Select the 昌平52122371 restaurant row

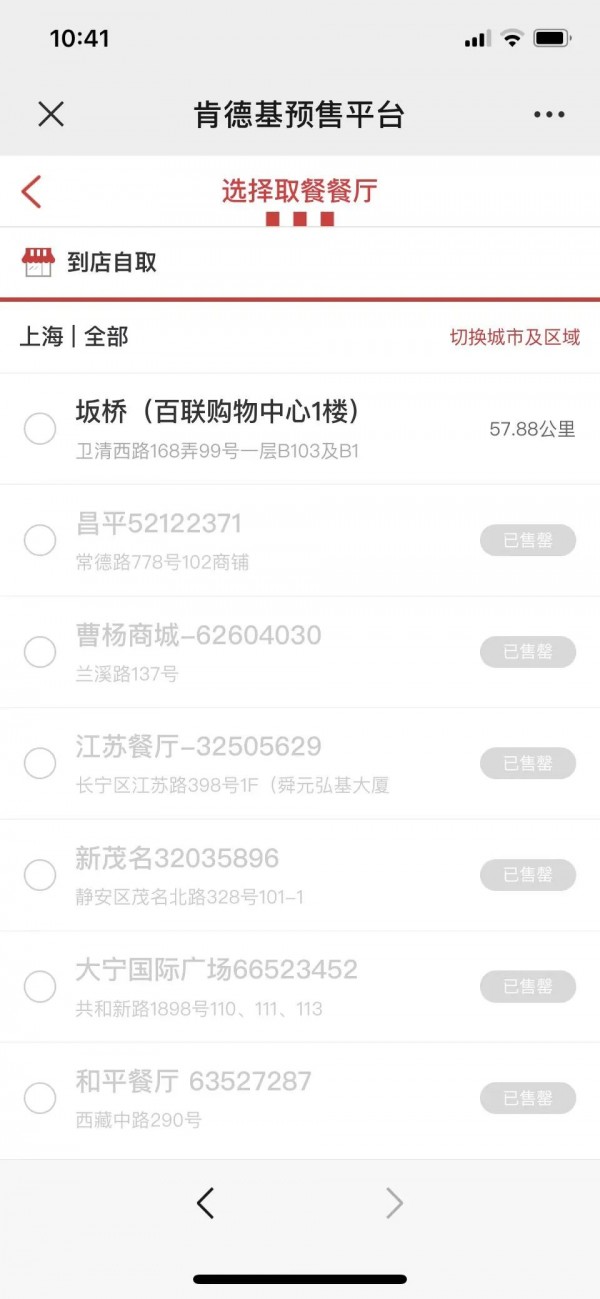(x=300, y=541)
